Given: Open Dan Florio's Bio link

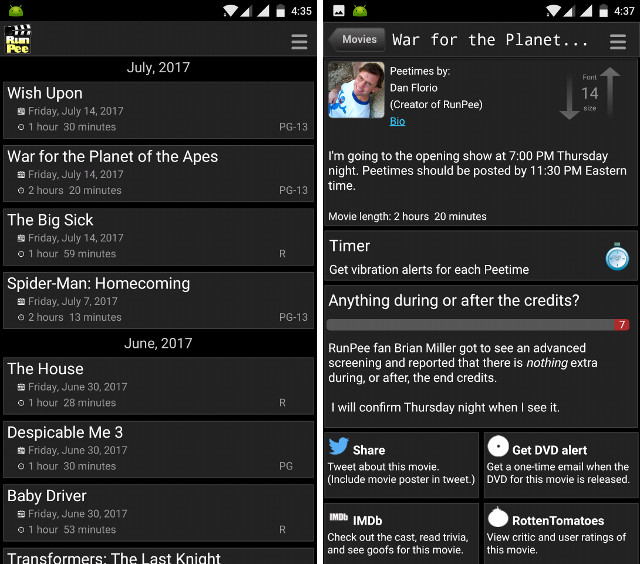Looking at the screenshot, I should tap(397, 121).
